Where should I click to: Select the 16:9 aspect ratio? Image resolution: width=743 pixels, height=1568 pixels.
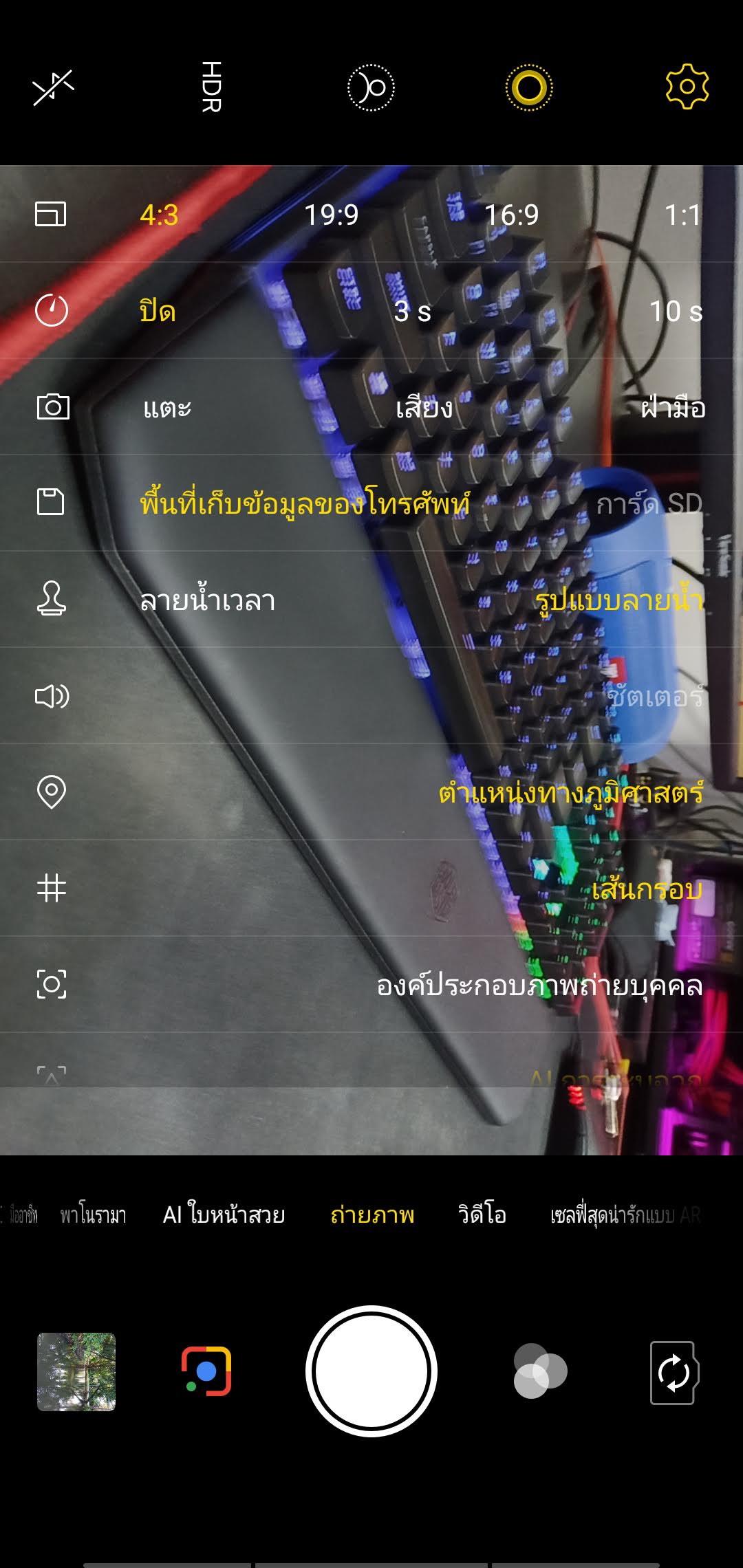tap(511, 215)
